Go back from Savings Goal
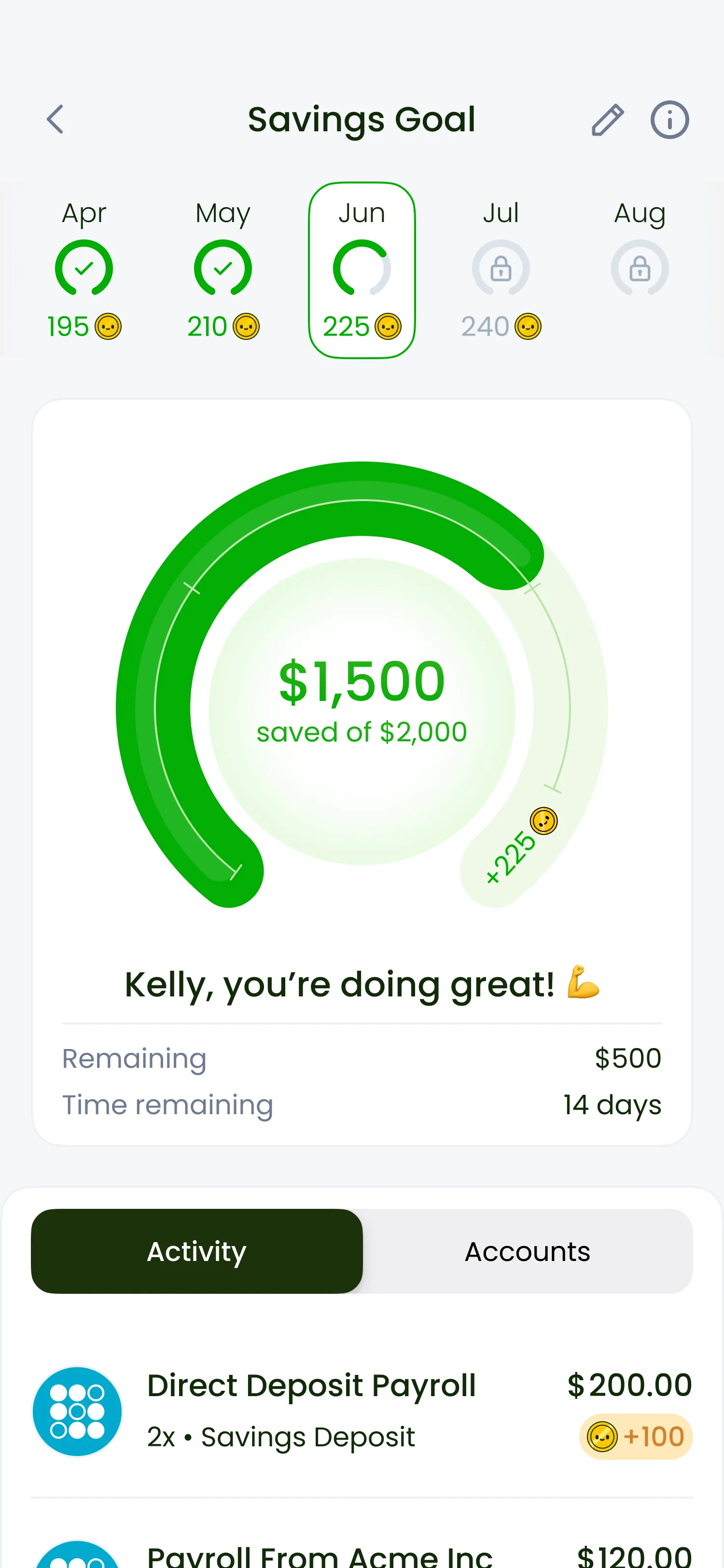Viewport: 724px width, 1568px height. tap(56, 119)
